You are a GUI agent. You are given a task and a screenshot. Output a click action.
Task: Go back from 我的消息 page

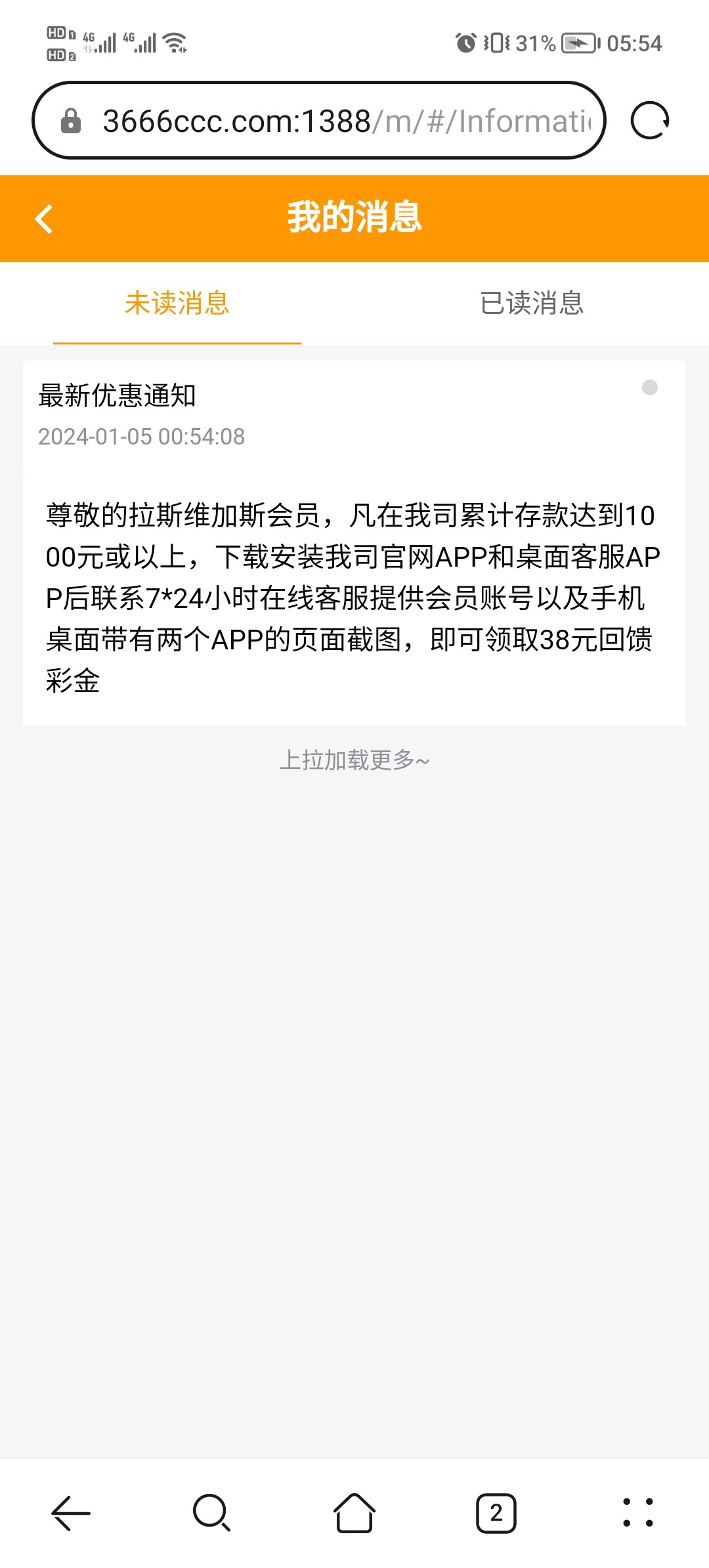coord(44,219)
